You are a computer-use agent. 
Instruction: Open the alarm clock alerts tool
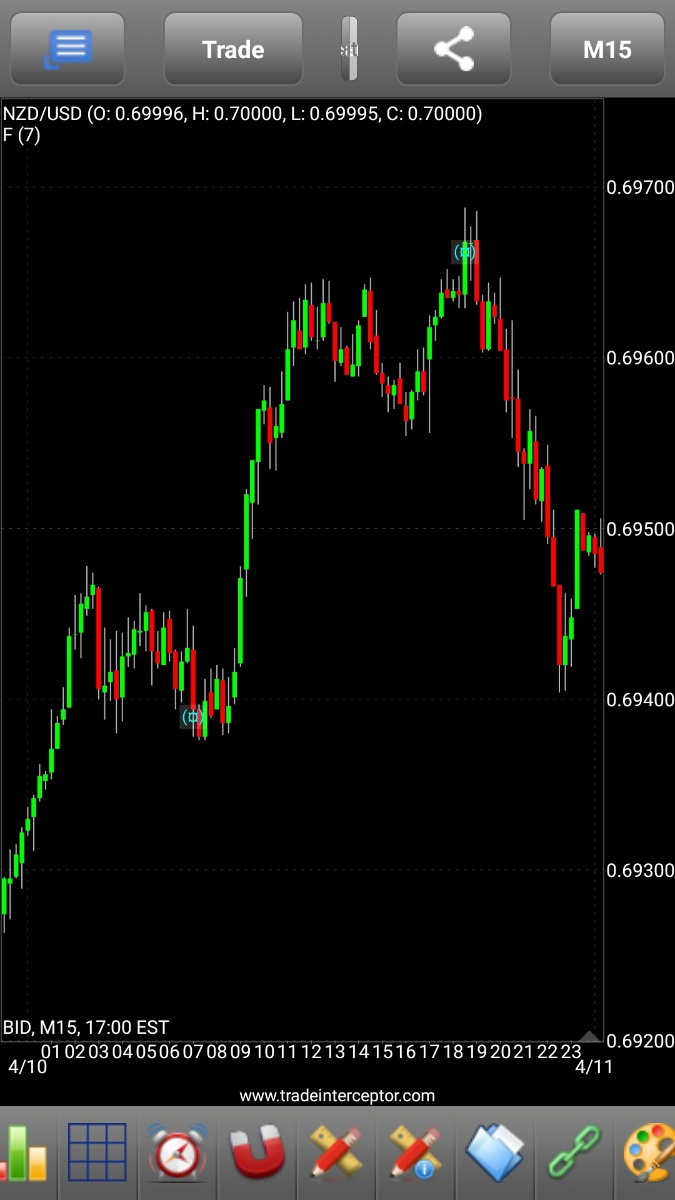[x=178, y=1153]
